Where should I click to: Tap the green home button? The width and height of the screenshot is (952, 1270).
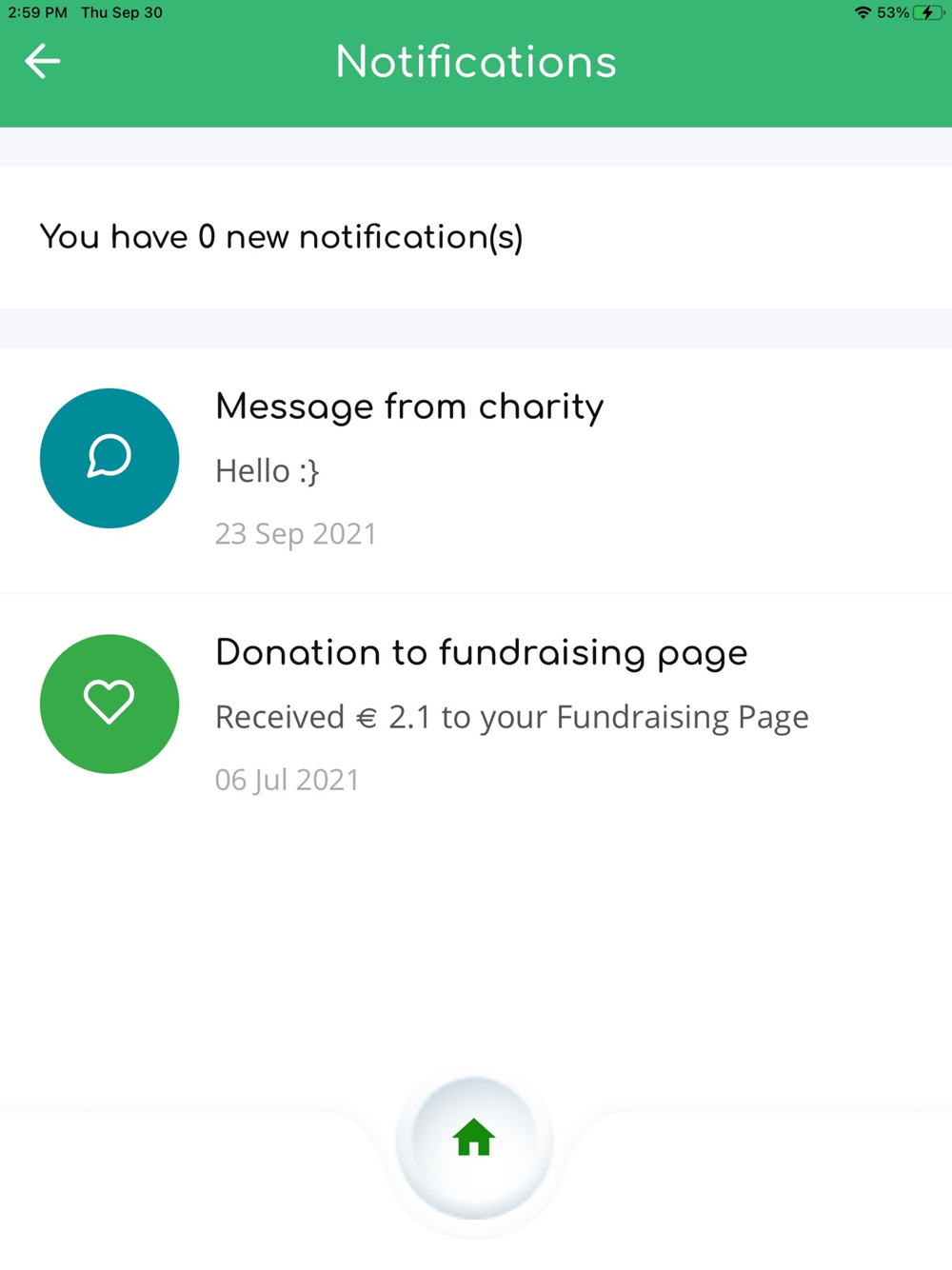tap(474, 1139)
